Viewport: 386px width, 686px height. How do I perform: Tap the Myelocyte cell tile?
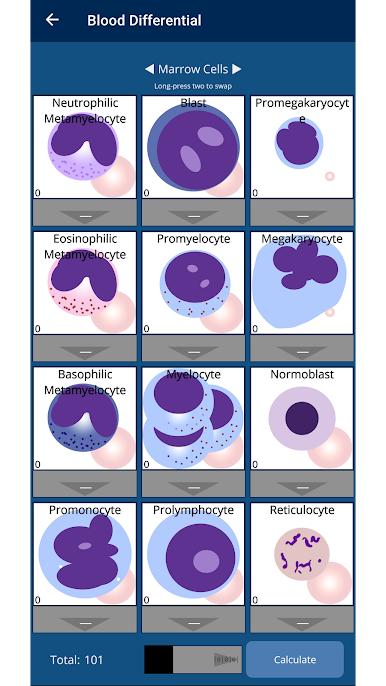point(193,418)
